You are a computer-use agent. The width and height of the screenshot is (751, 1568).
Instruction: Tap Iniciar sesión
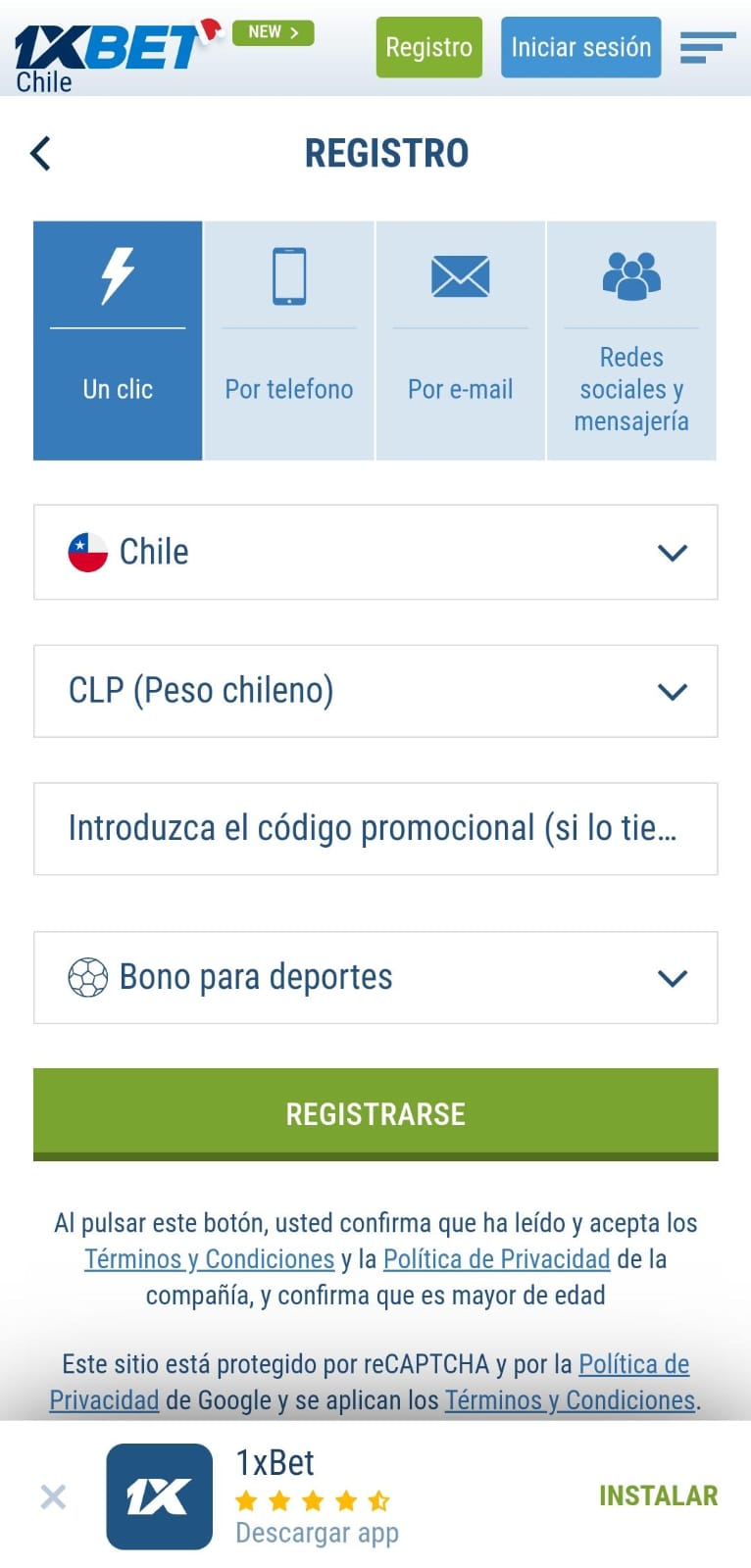coord(580,47)
